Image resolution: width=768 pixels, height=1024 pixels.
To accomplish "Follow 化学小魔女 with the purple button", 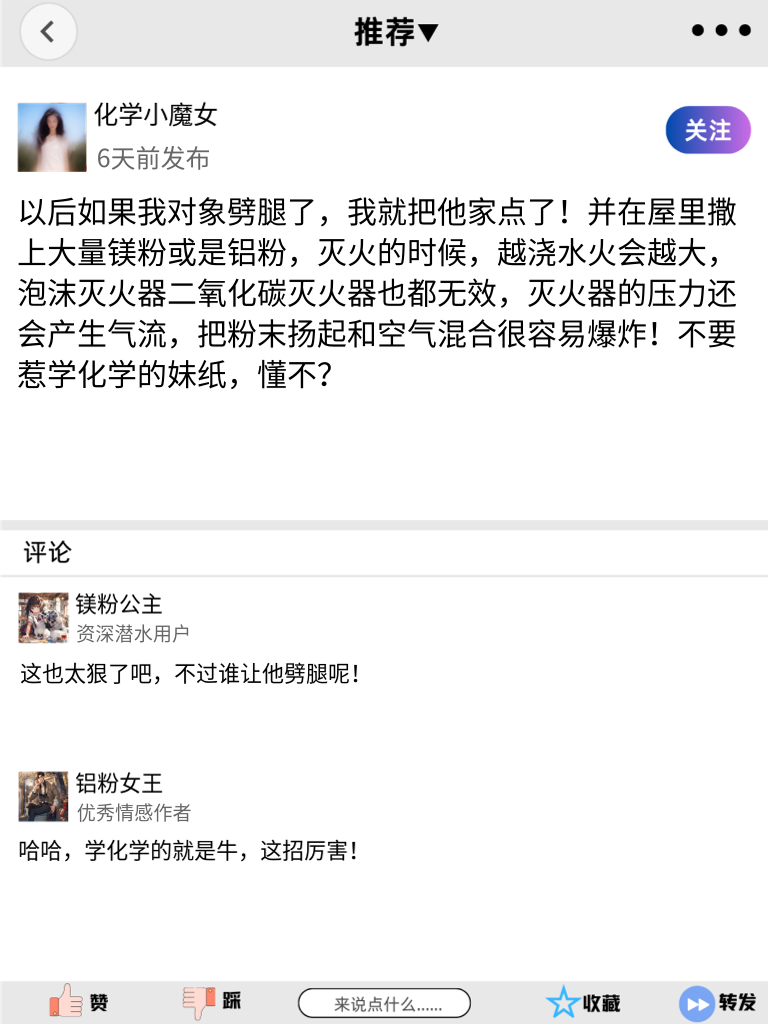I will 707,130.
